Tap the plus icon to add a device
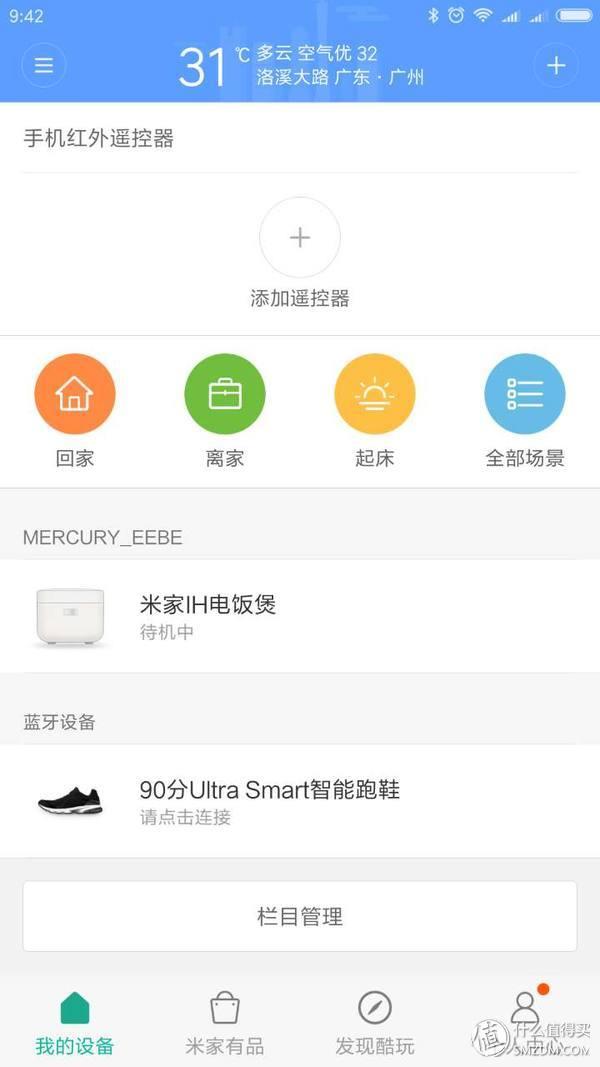Viewport: 600px width, 1067px height. (556, 66)
